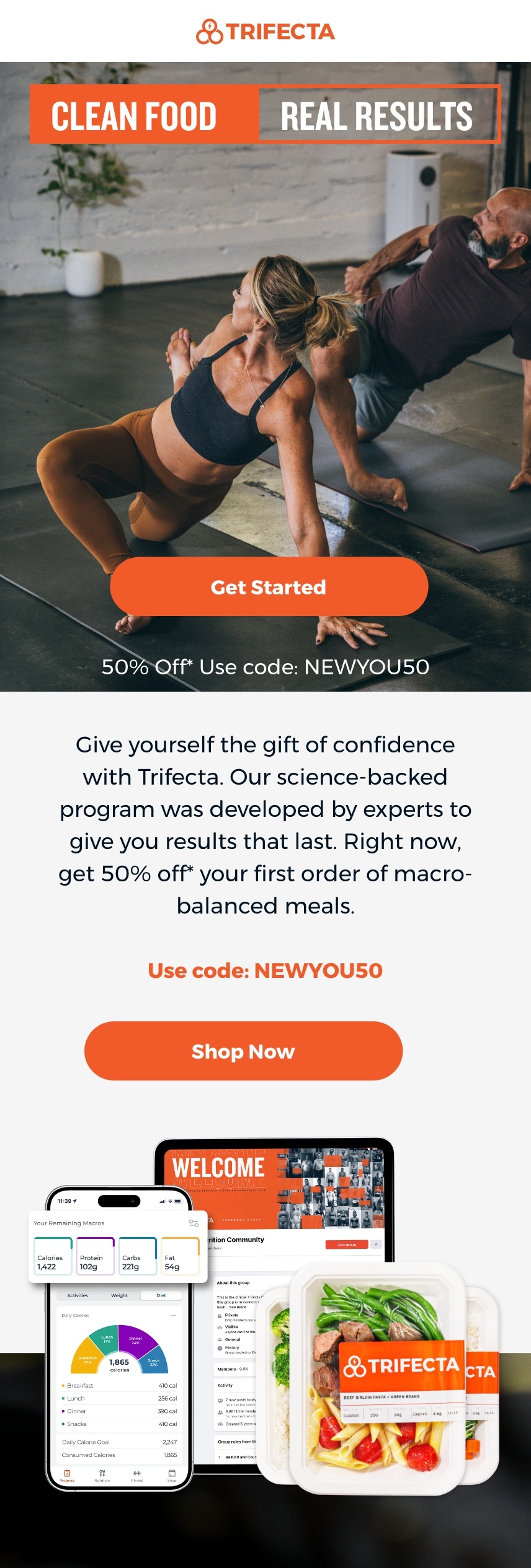
Task: Select the Fitness icon in the bottom nav
Action: [x=138, y=1474]
